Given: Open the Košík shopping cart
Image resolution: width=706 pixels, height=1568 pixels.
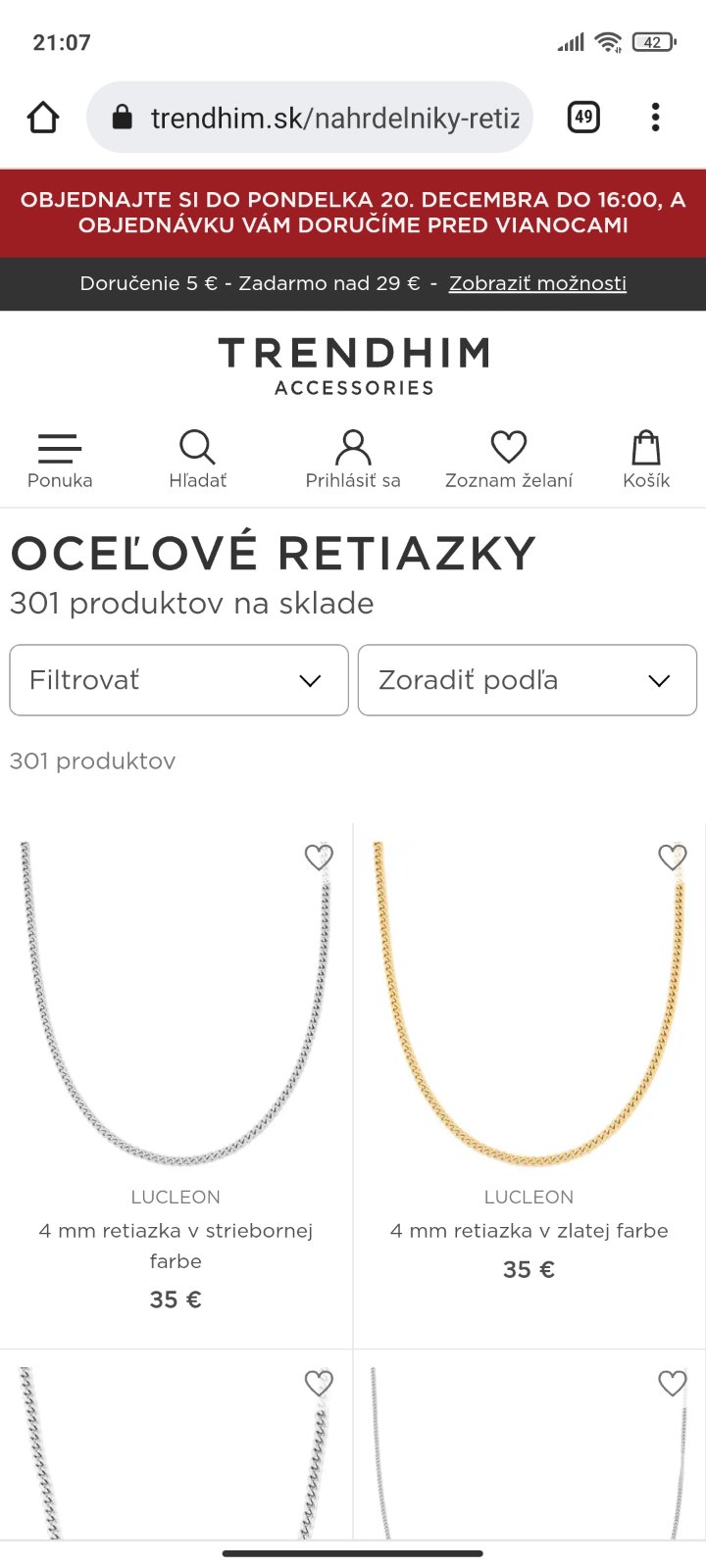Looking at the screenshot, I should (646, 460).
